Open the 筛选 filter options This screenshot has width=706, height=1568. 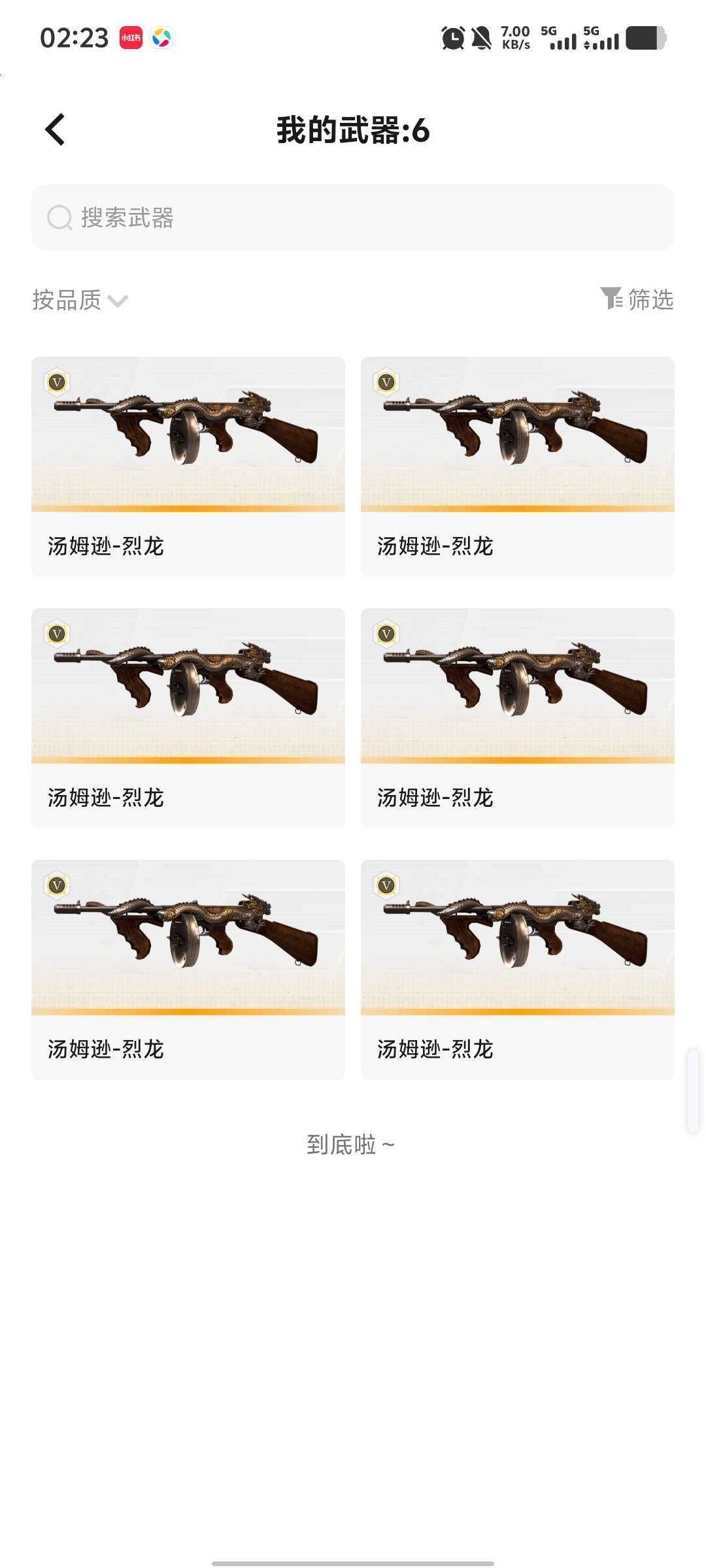click(637, 299)
